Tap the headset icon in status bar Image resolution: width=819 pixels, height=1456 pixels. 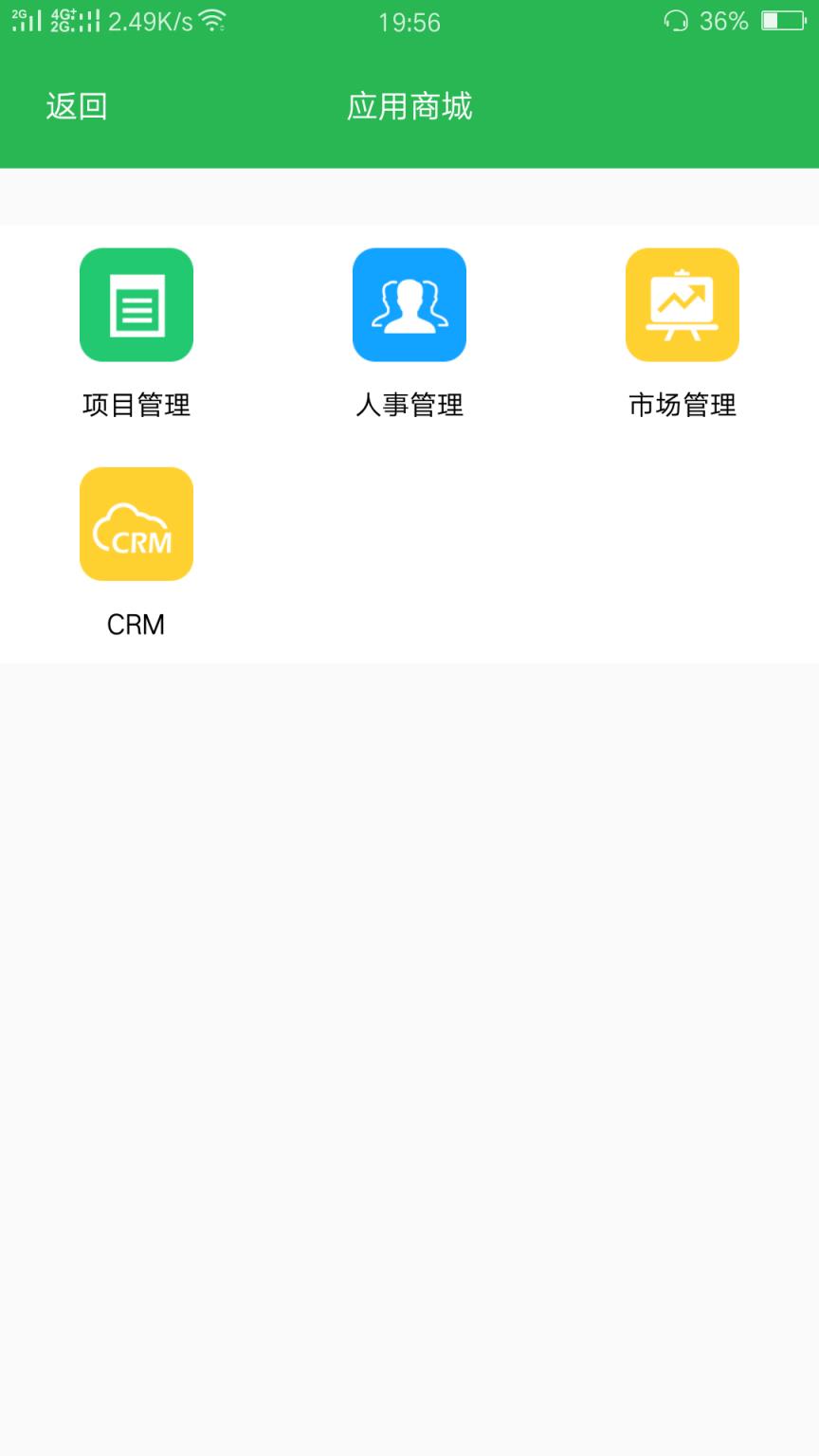(675, 21)
